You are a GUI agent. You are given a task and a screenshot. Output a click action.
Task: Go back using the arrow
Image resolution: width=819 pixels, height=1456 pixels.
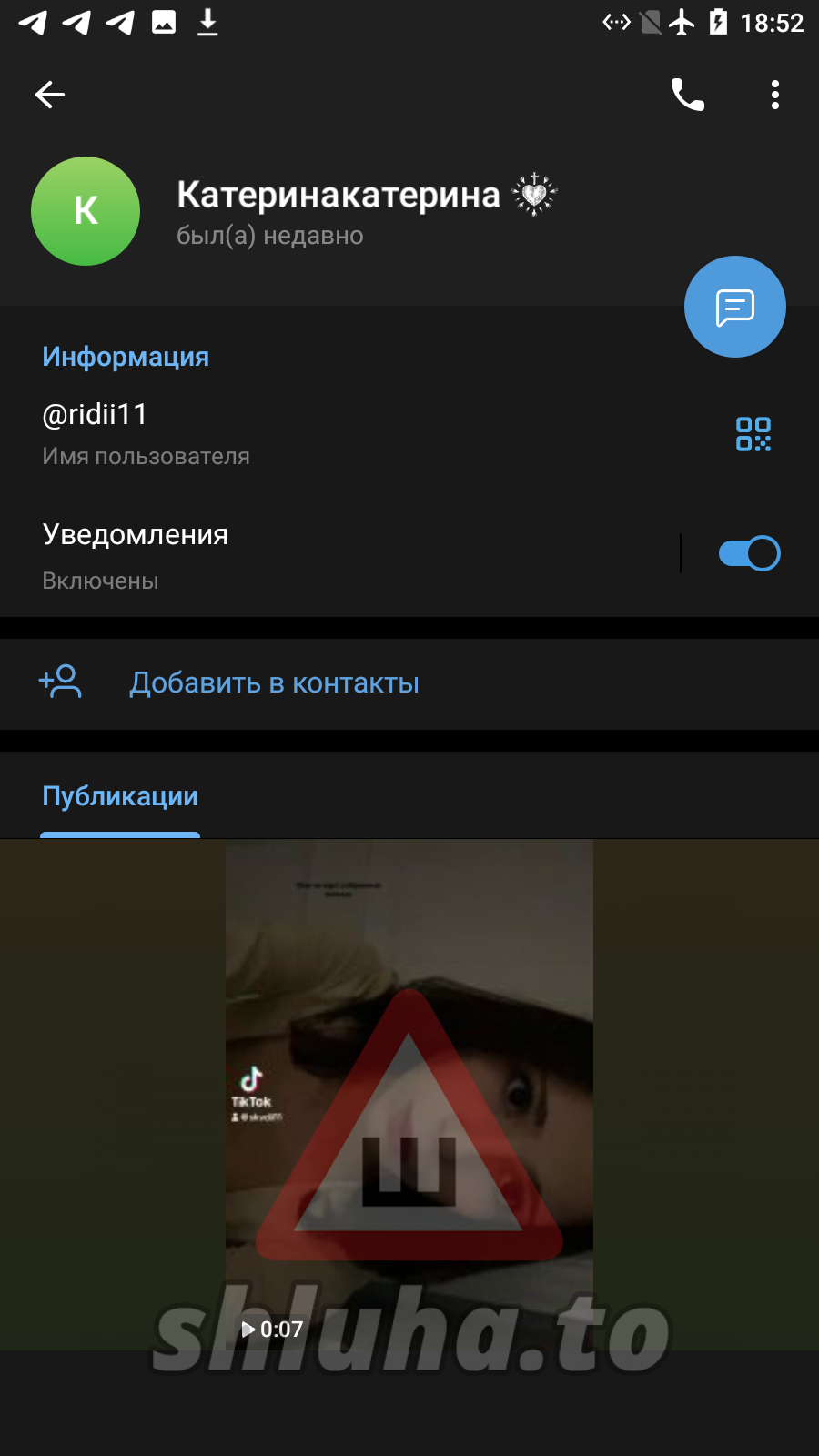coord(50,95)
